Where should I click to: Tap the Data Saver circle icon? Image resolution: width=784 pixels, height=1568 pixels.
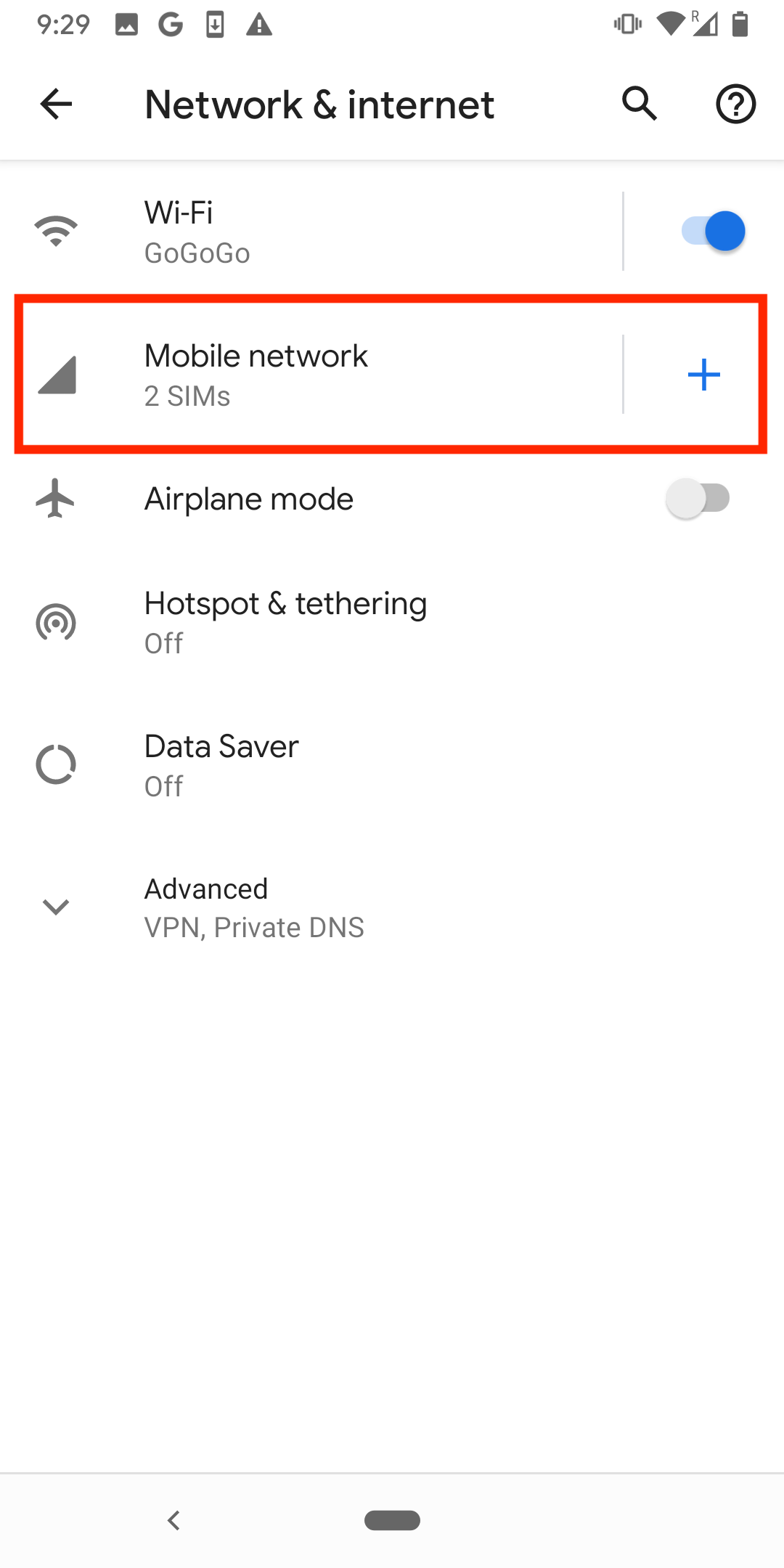tap(55, 764)
